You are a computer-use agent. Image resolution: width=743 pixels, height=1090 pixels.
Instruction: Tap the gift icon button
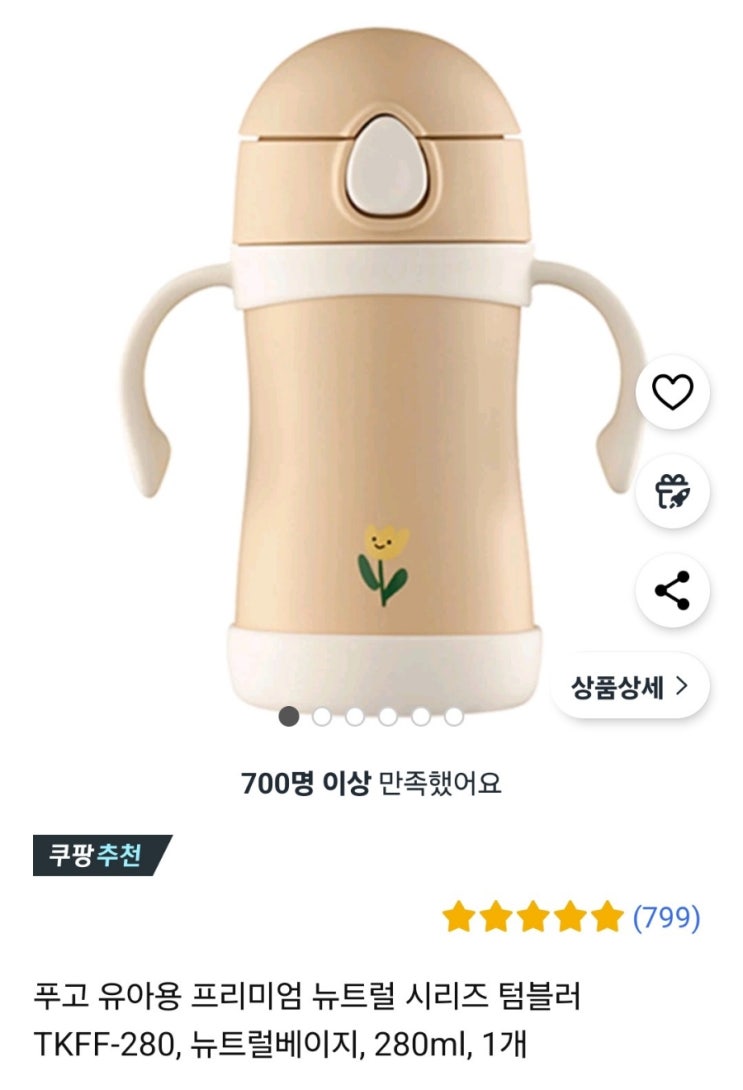[x=672, y=492]
